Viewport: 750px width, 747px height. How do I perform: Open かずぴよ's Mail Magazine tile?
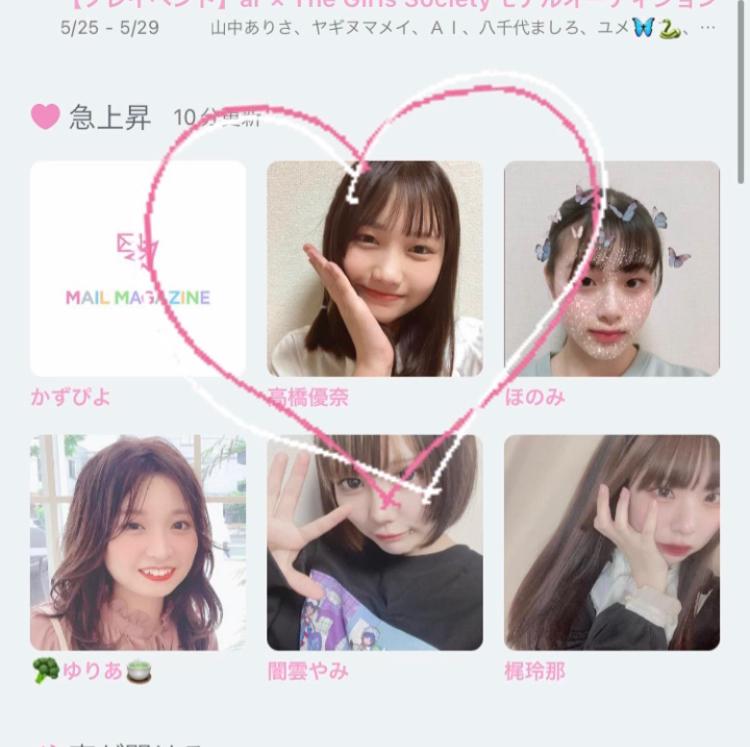pyautogui.click(x=138, y=268)
